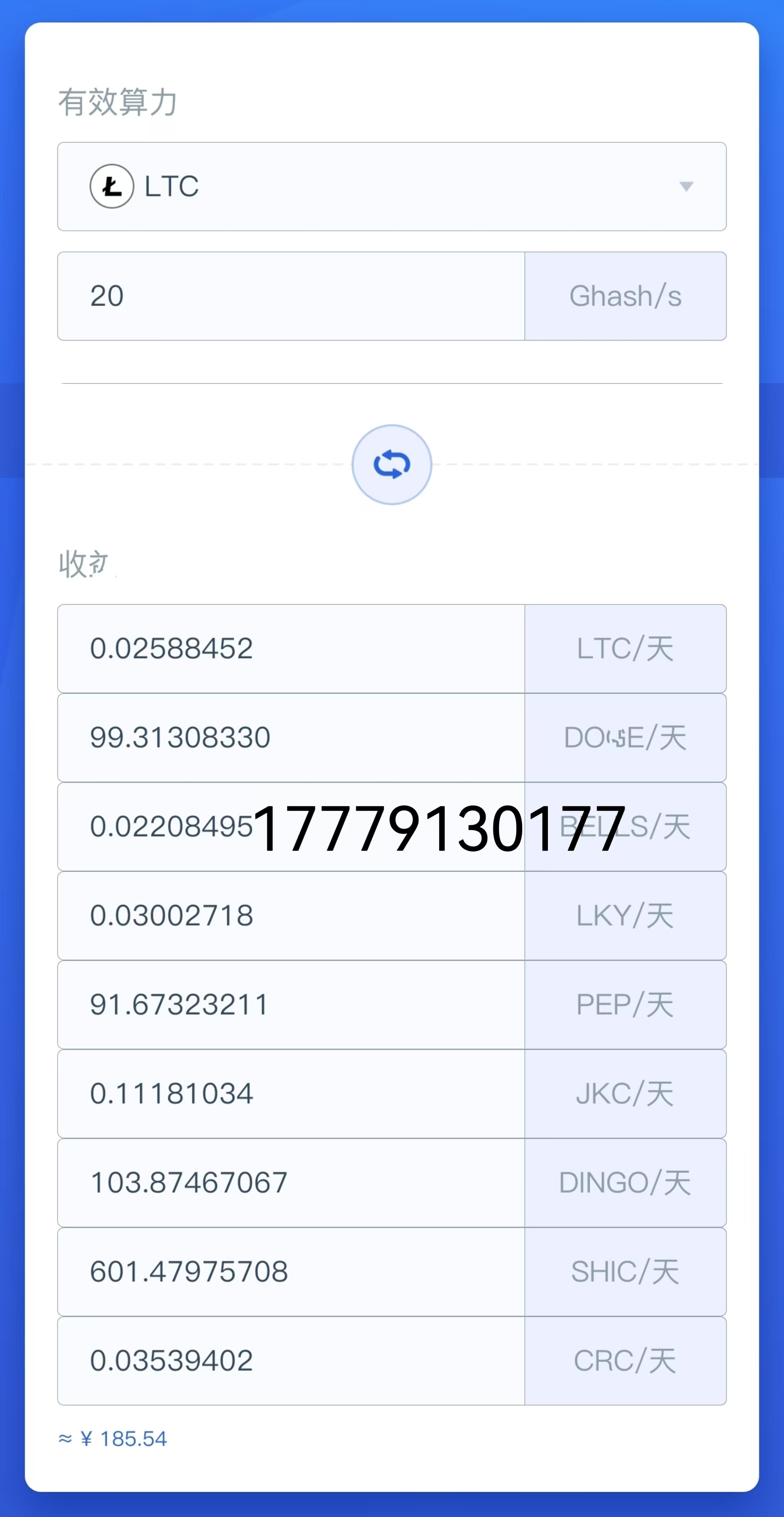Click the DINGO earnings value 103.87467067
Image resolution: width=784 pixels, height=1517 pixels.
[291, 1183]
